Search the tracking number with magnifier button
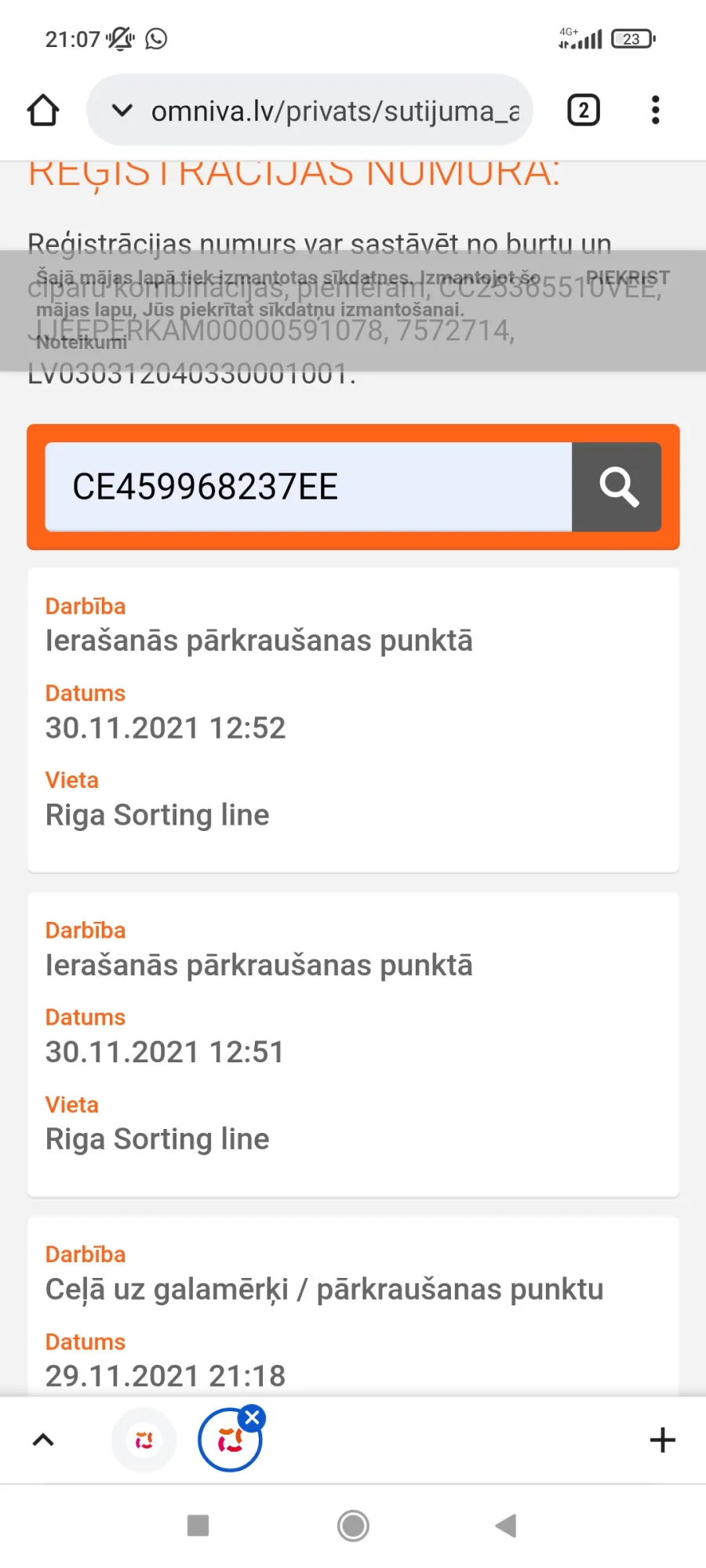Screen dimensions: 706x1568 click(x=617, y=487)
